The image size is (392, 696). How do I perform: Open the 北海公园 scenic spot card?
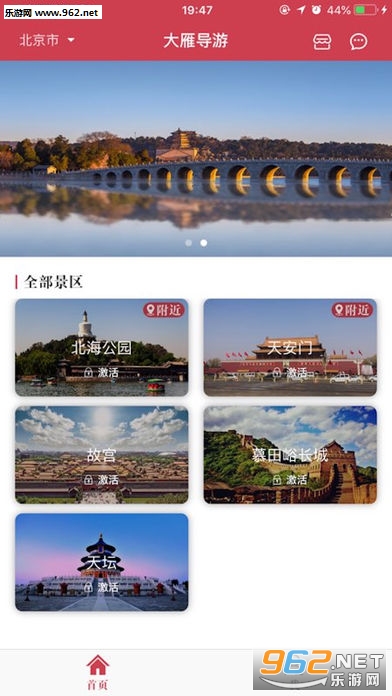coord(102,348)
